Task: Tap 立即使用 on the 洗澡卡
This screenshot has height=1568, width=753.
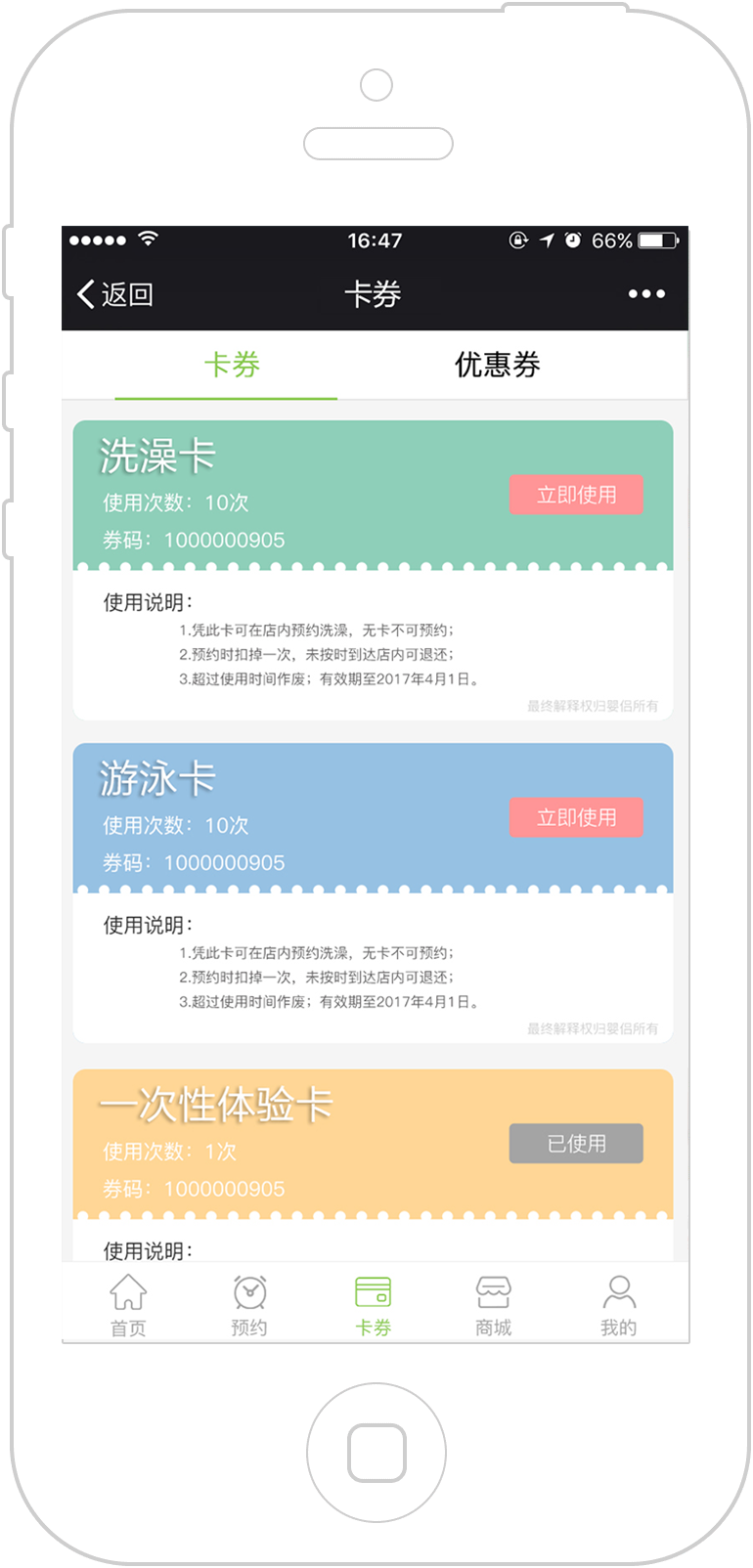Action: pos(576,495)
